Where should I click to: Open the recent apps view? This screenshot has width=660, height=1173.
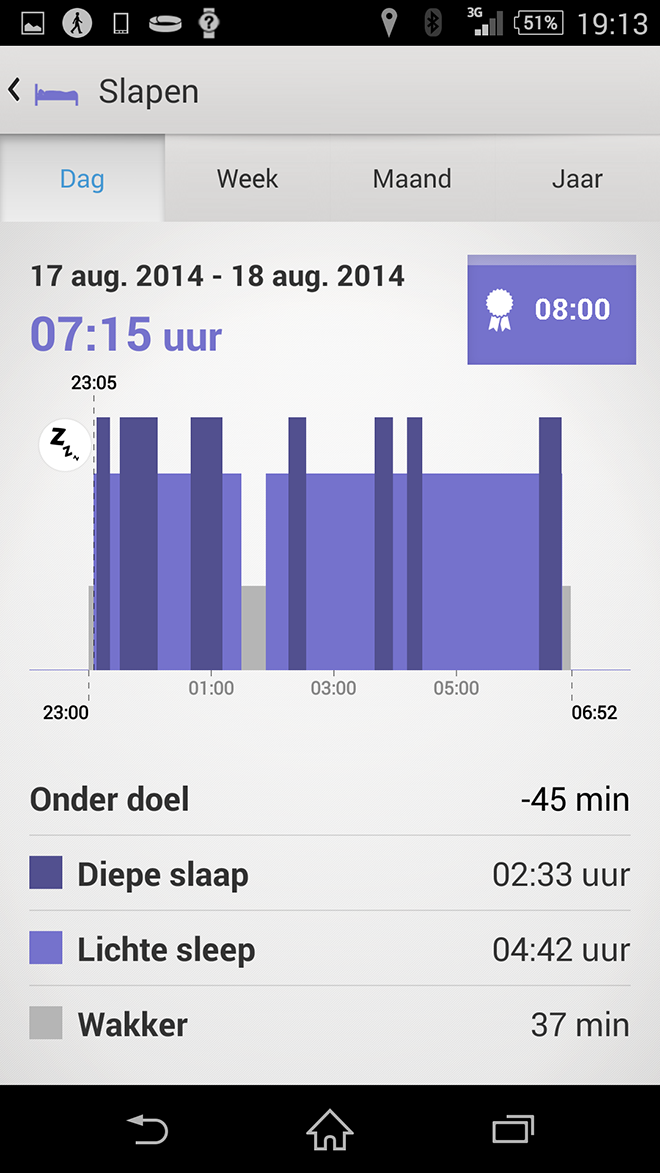[x=513, y=1129]
